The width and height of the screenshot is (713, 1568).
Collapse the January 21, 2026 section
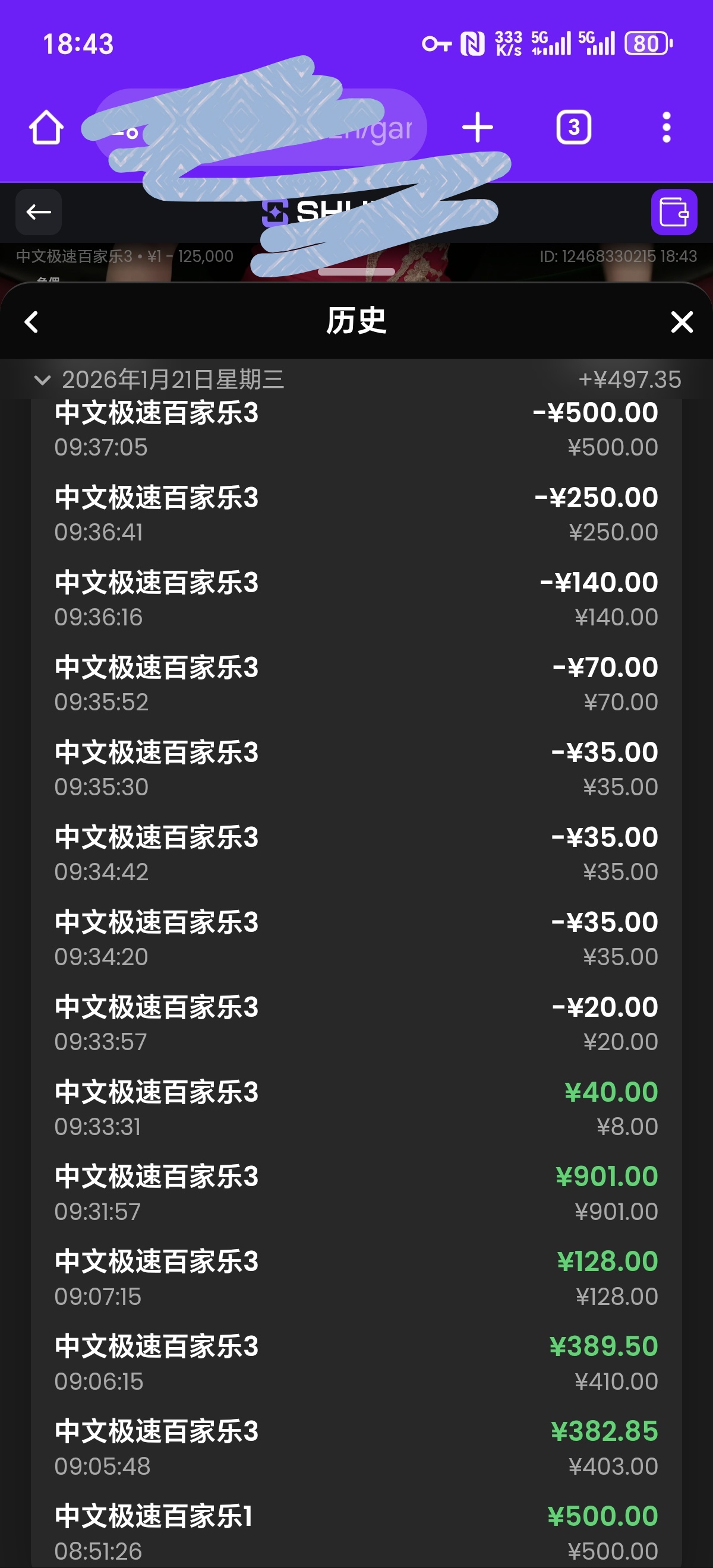(42, 381)
